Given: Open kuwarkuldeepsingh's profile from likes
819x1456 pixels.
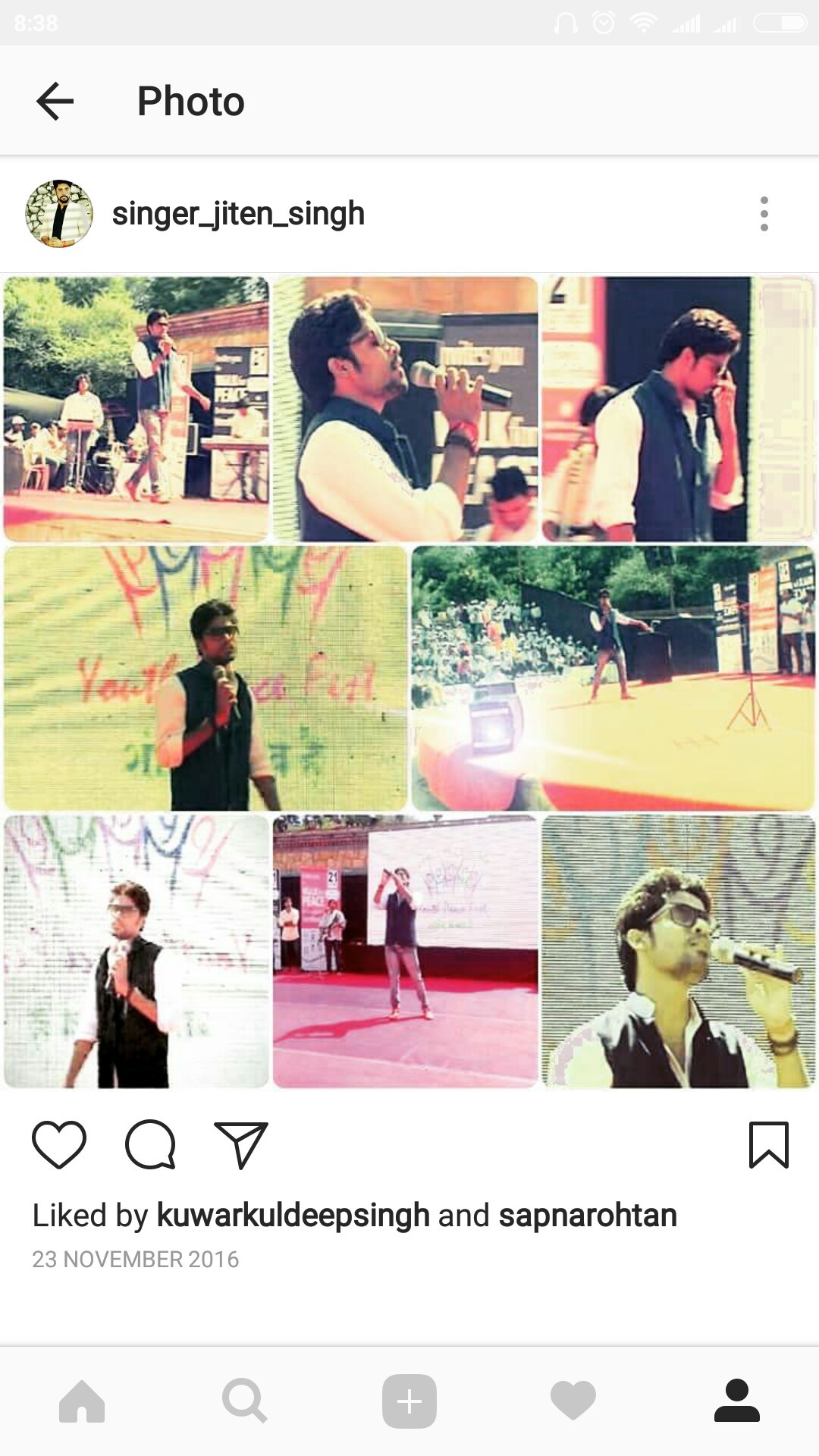Looking at the screenshot, I should (293, 1216).
